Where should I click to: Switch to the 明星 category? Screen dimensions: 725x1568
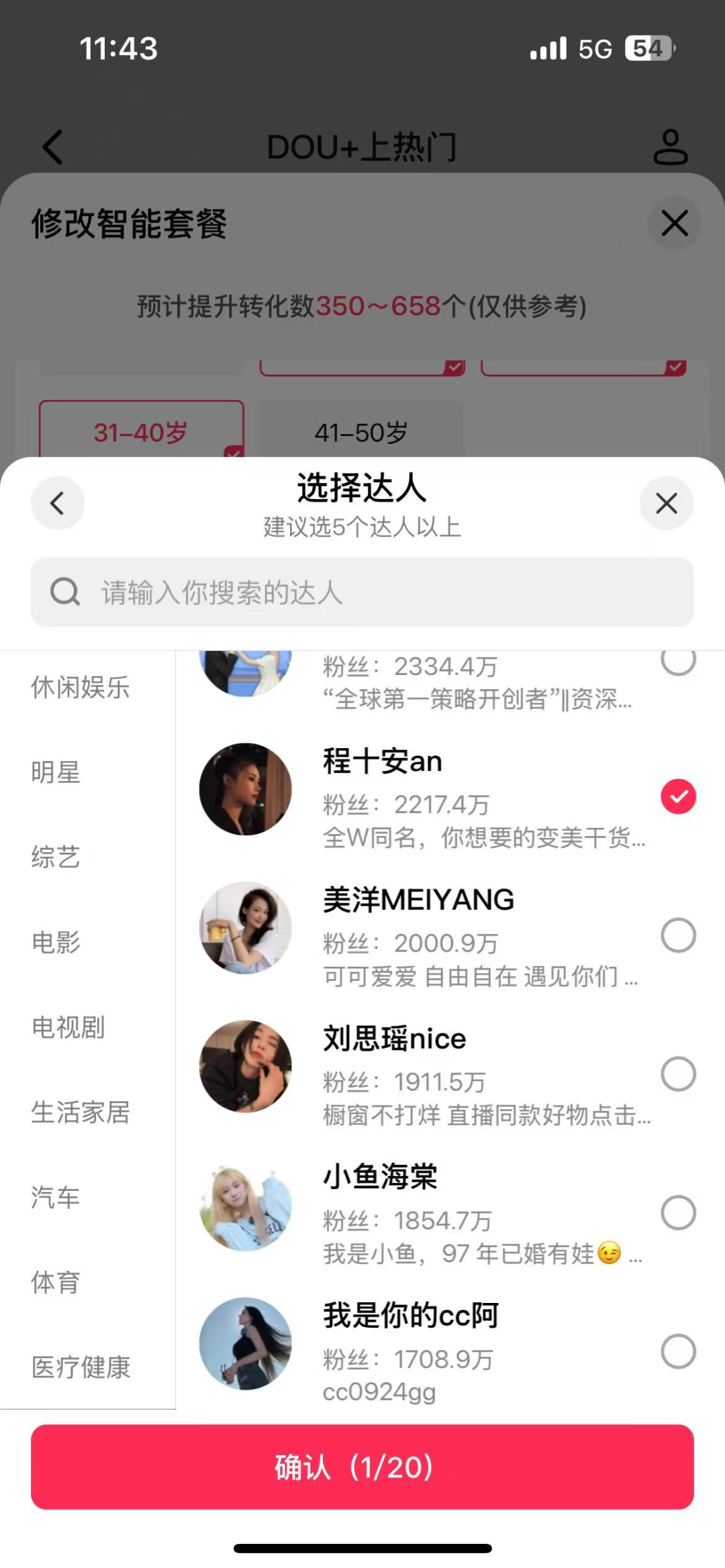(x=56, y=772)
